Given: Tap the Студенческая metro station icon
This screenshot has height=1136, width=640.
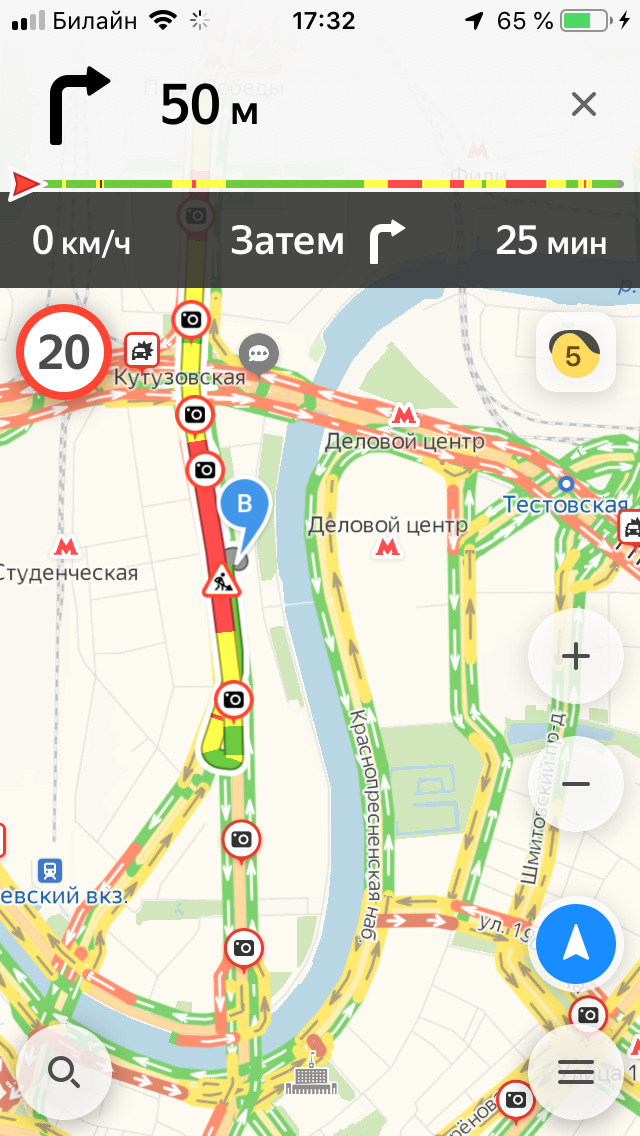Looking at the screenshot, I should tap(66, 546).
